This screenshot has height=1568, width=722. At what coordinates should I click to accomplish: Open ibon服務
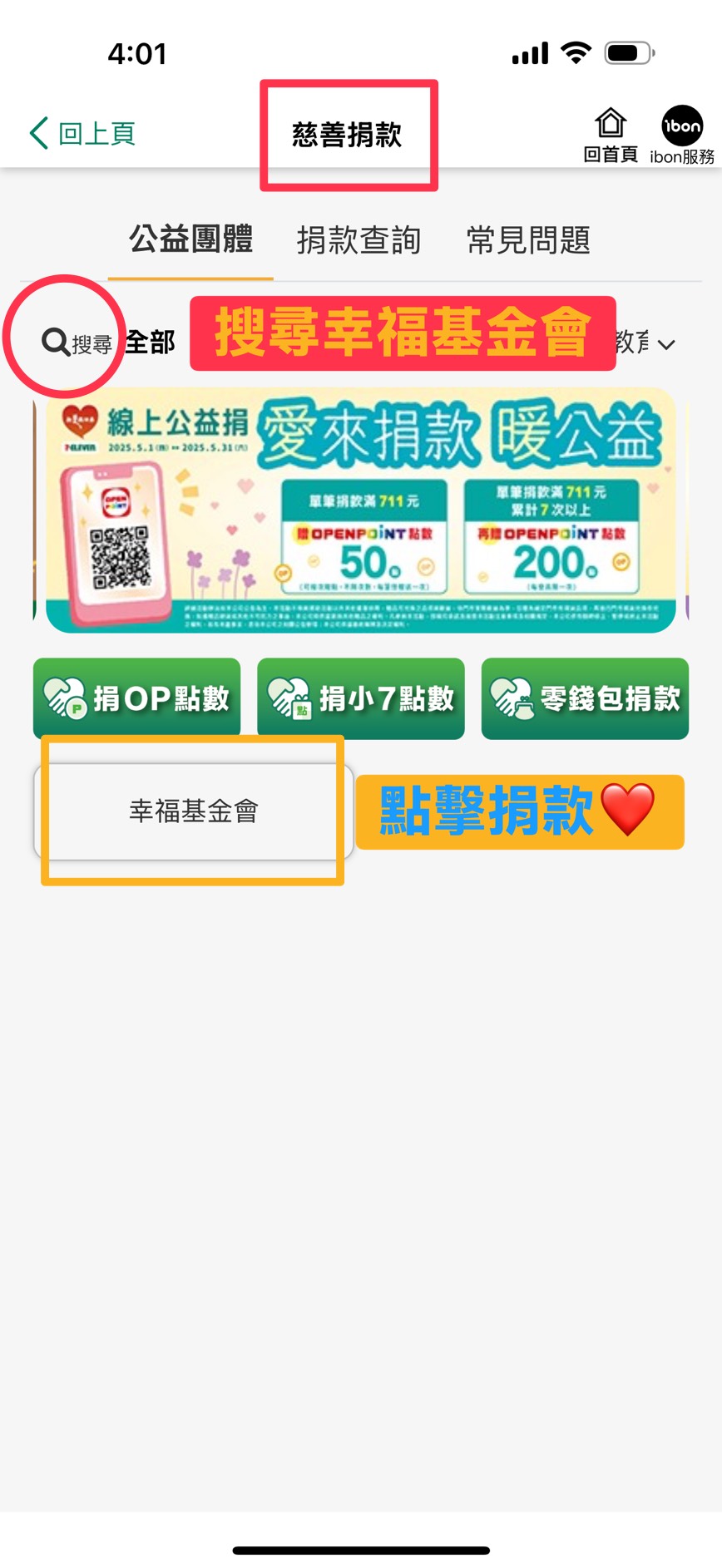click(682, 133)
